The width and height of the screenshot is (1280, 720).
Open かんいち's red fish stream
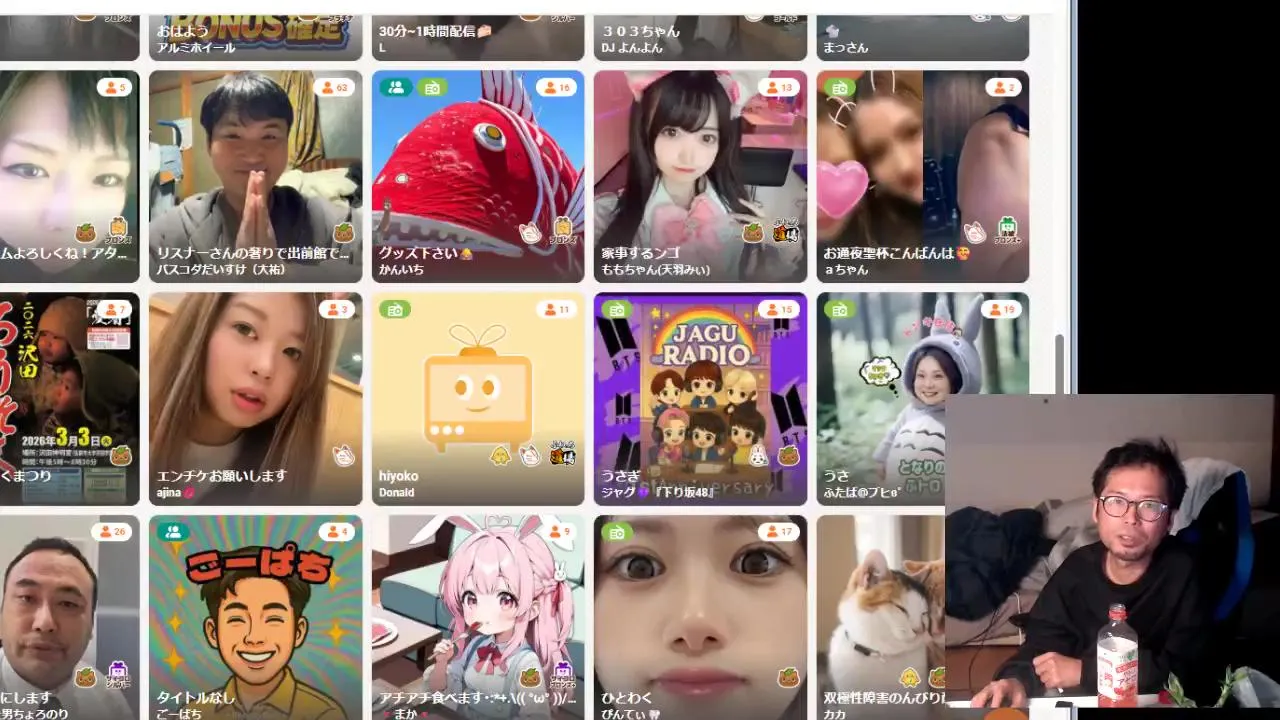(x=477, y=176)
